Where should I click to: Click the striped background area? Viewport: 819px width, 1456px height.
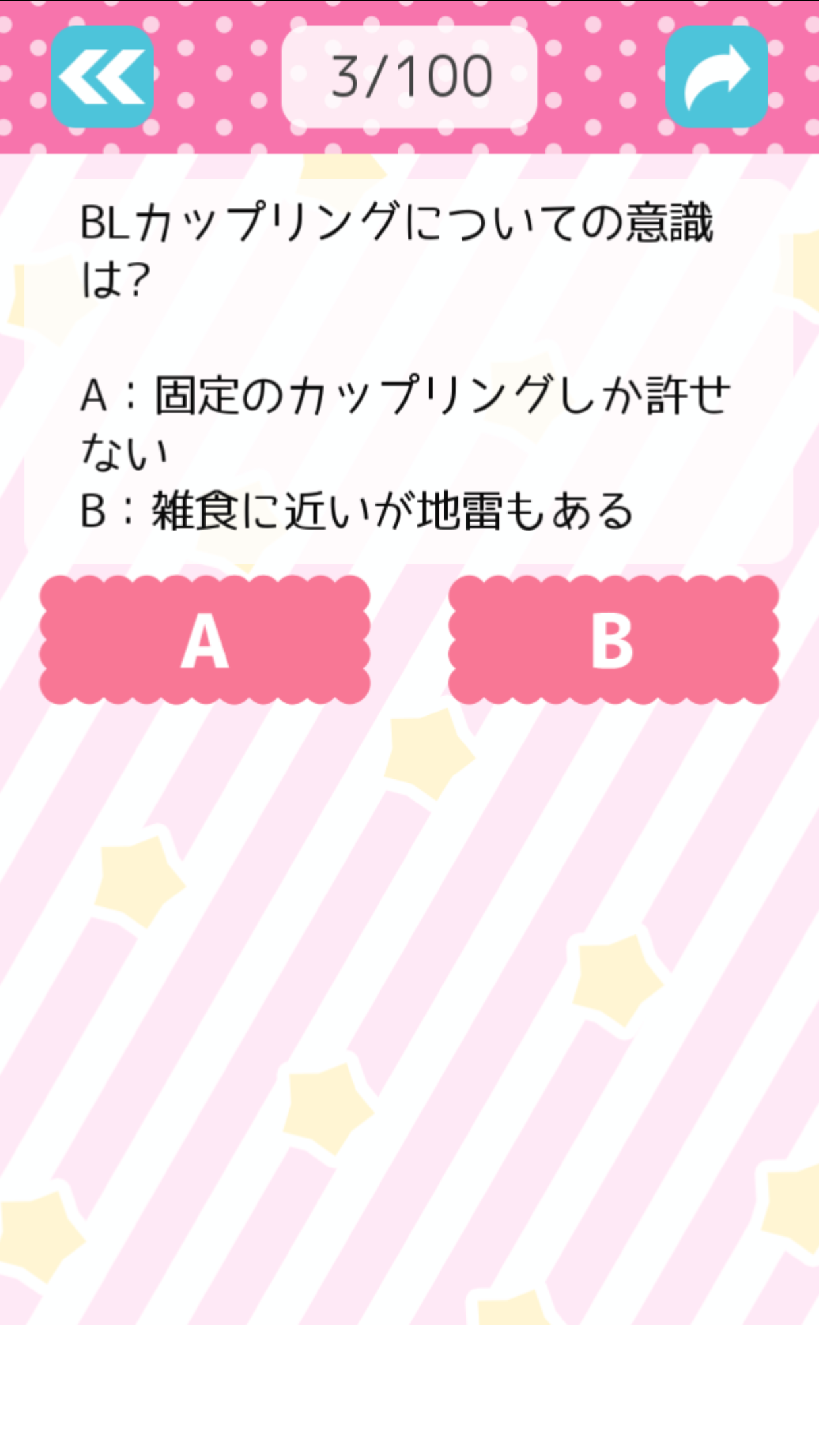(x=409, y=989)
